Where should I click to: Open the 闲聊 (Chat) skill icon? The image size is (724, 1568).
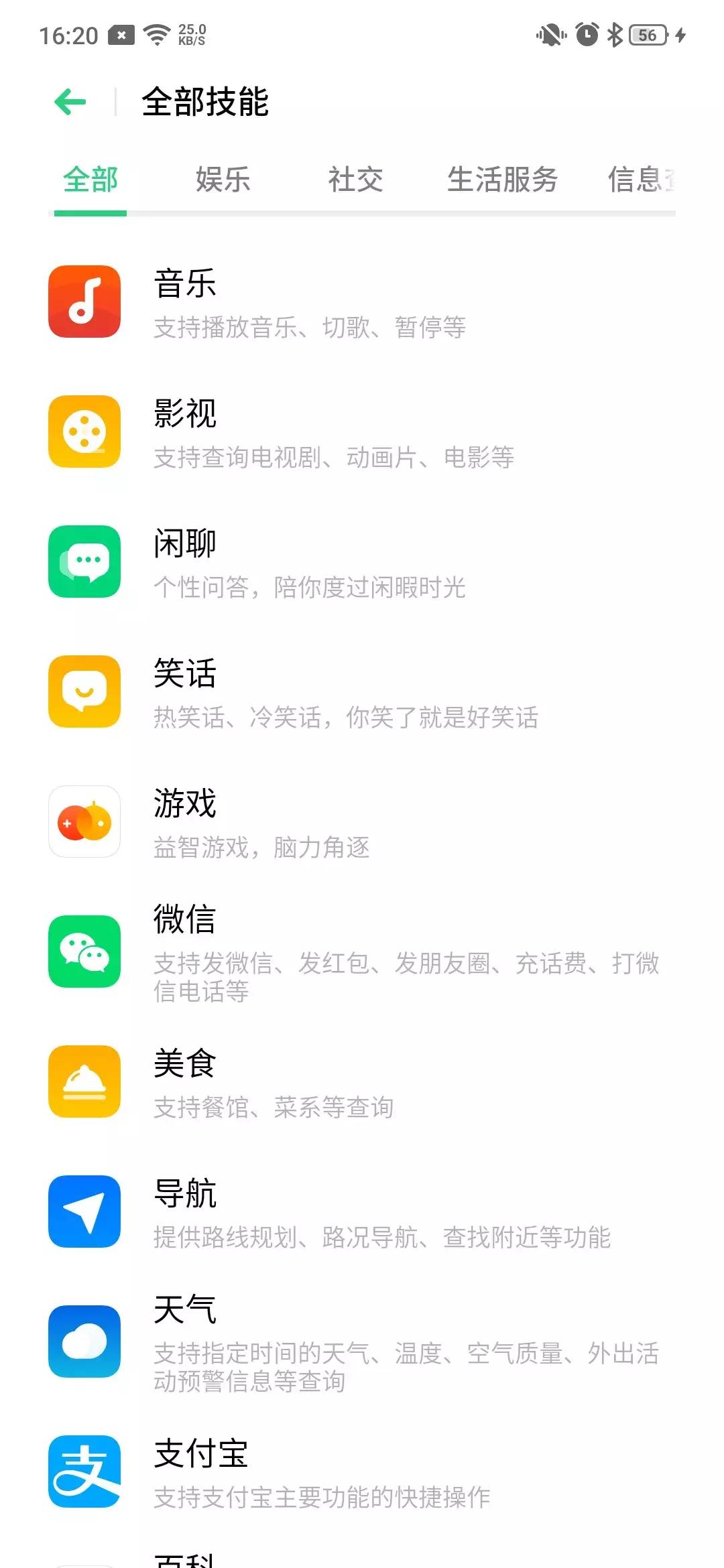[x=84, y=562]
